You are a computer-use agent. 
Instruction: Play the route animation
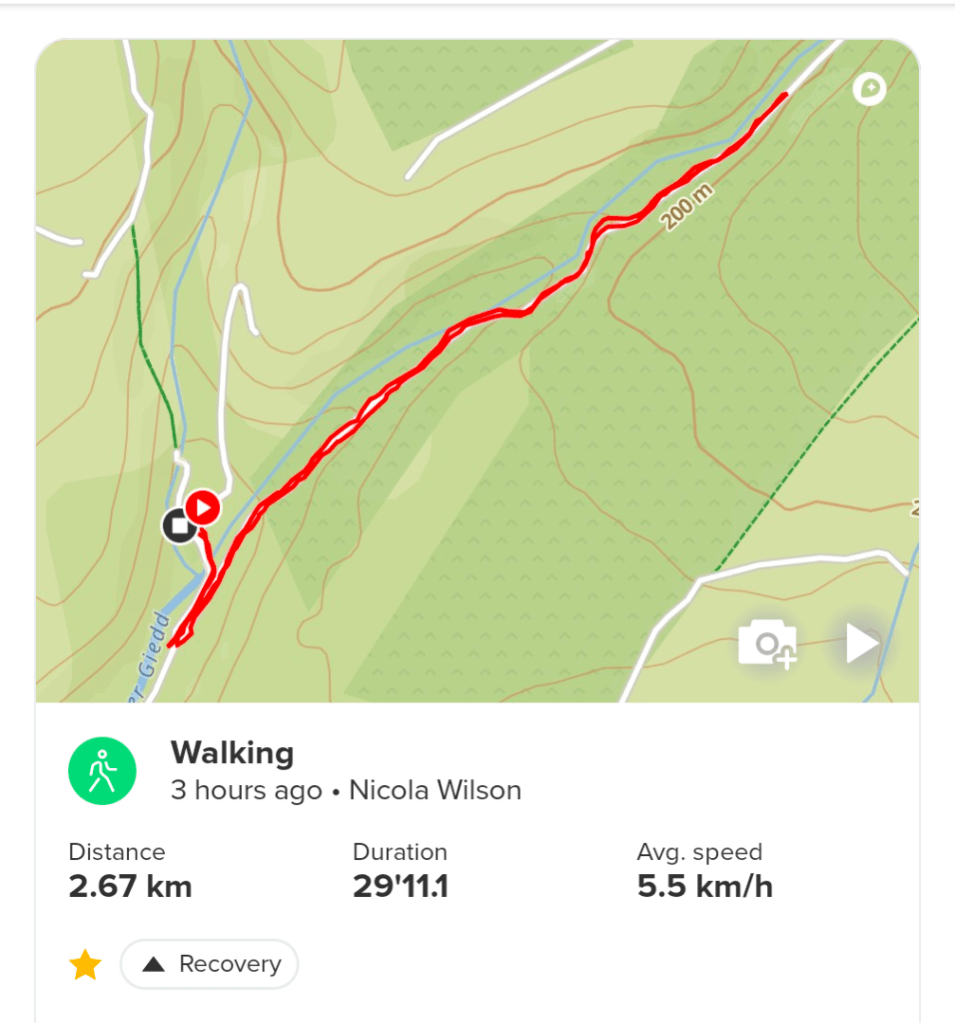pyautogui.click(x=861, y=644)
